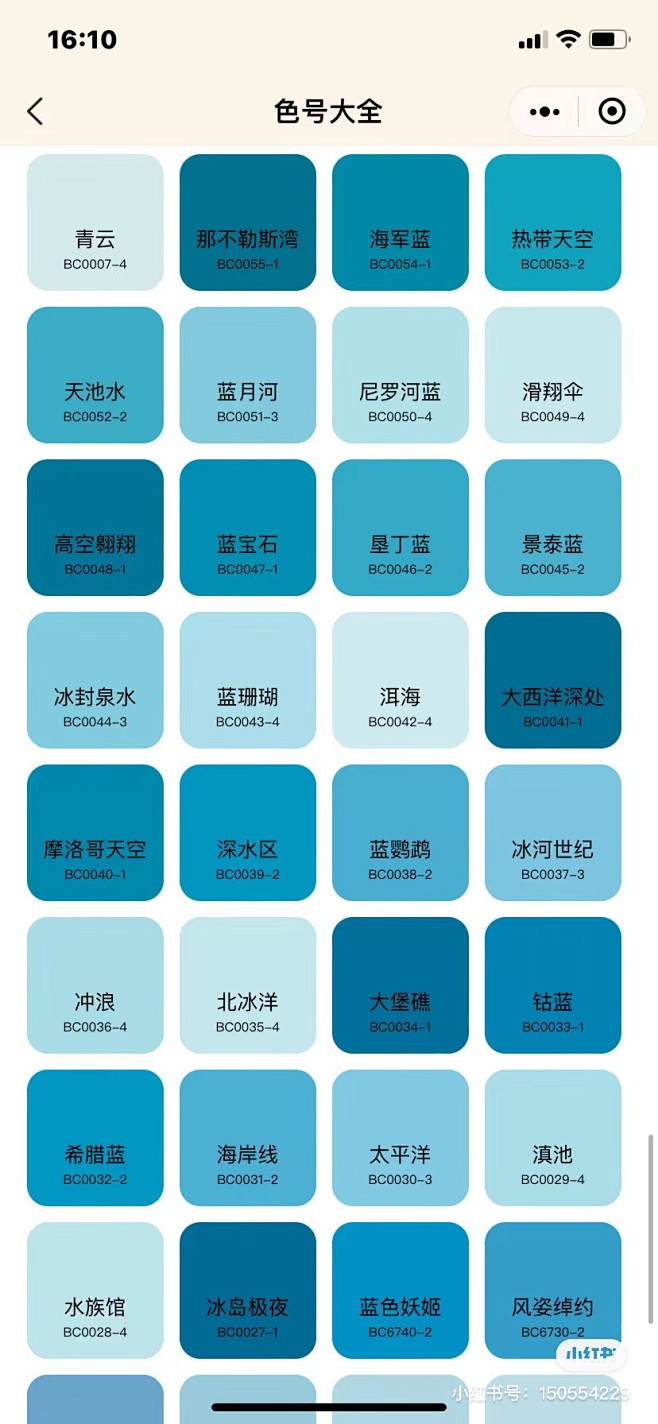Pick the 高空翱翔 color swatch

95,528
